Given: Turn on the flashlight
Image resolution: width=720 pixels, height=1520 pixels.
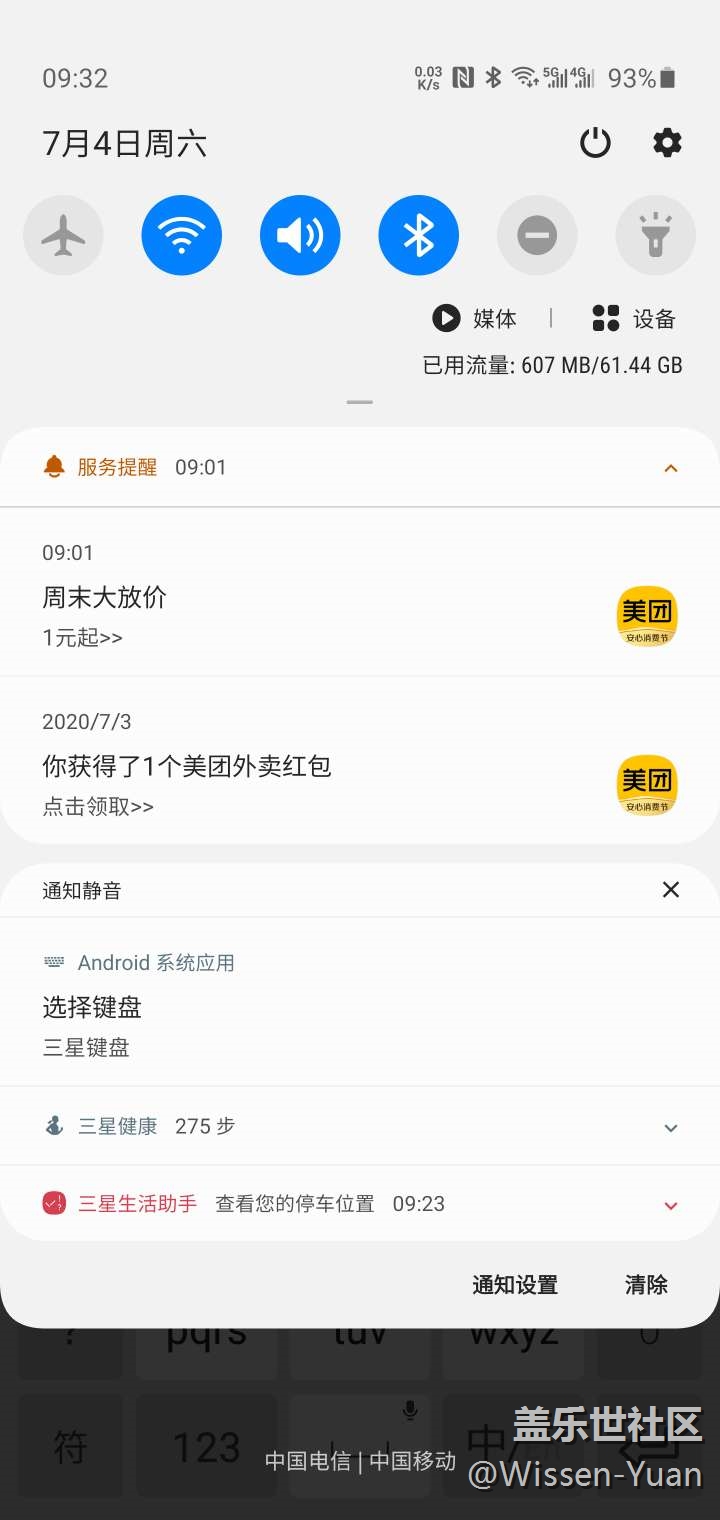Looking at the screenshot, I should tap(655, 235).
